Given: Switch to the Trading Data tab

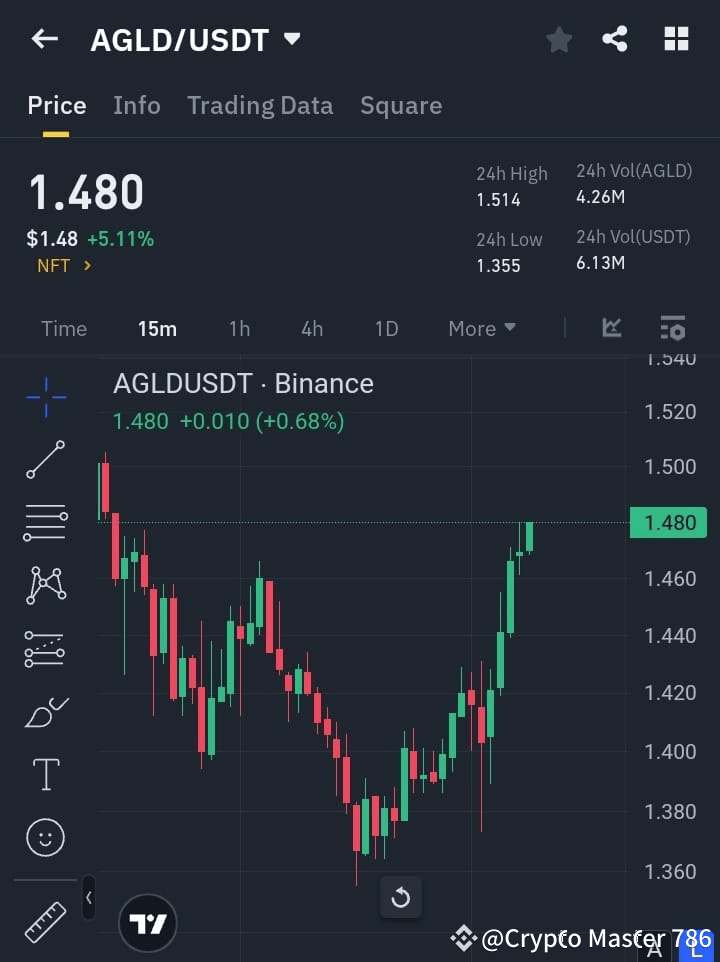Looking at the screenshot, I should tap(260, 105).
